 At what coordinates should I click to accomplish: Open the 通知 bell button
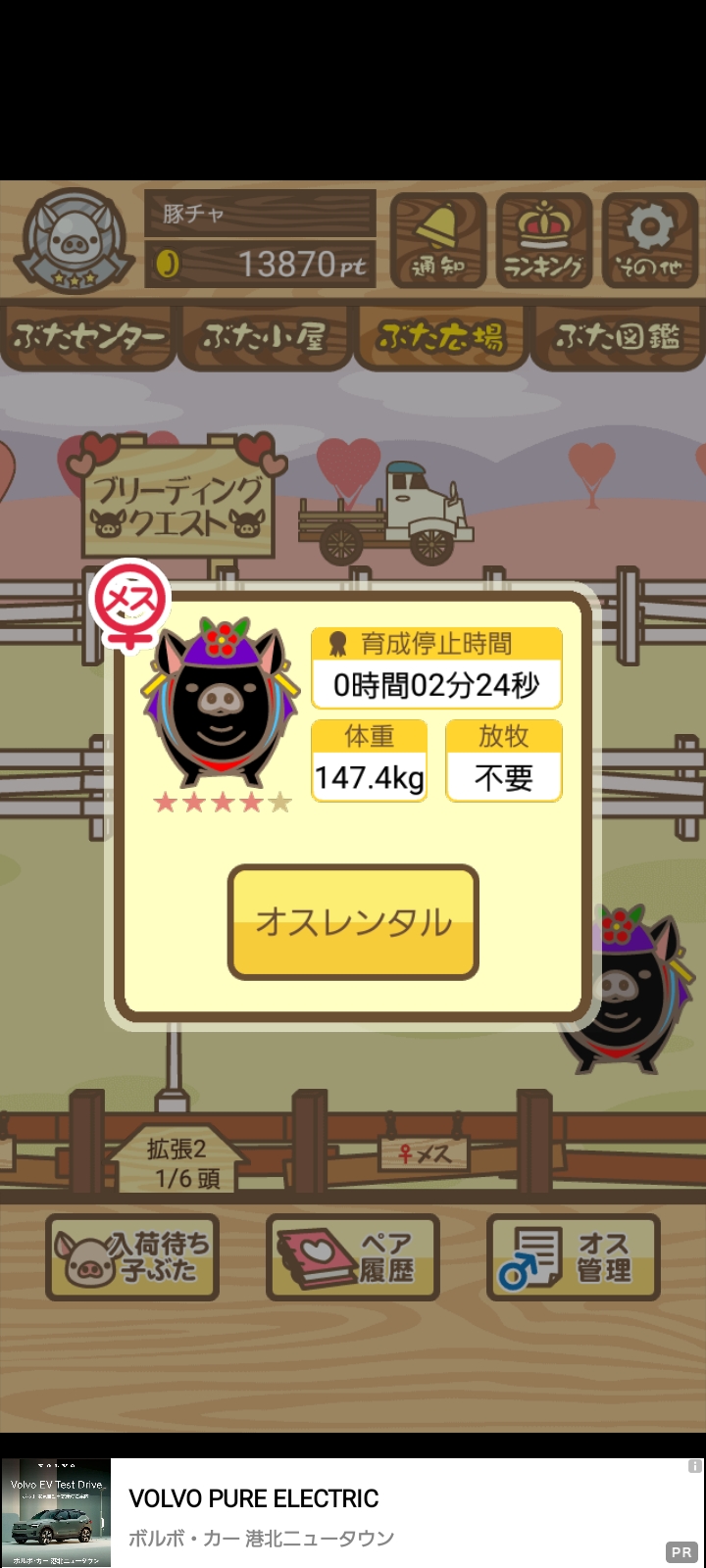[438, 240]
